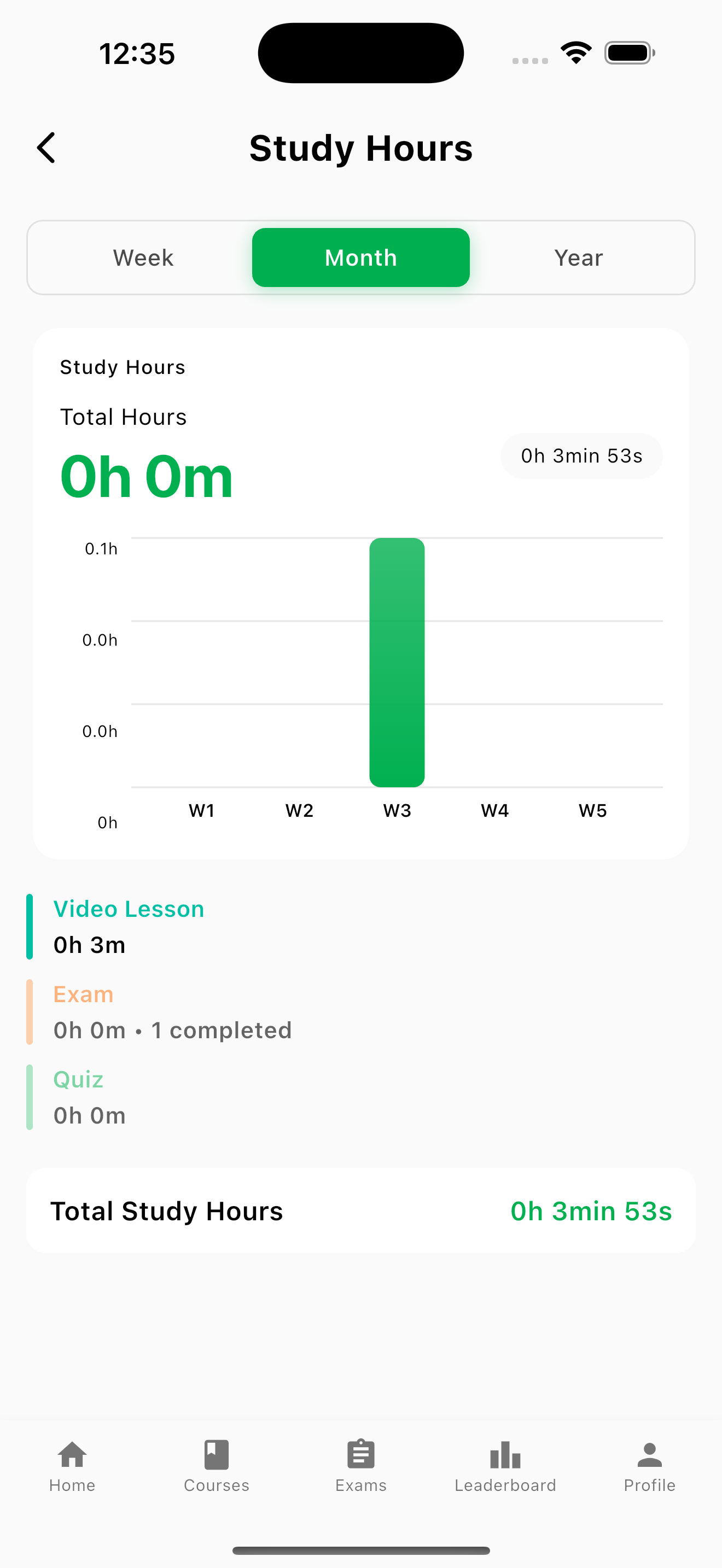722x1568 pixels.
Task: Go to the Courses tab
Action: pos(216,1466)
